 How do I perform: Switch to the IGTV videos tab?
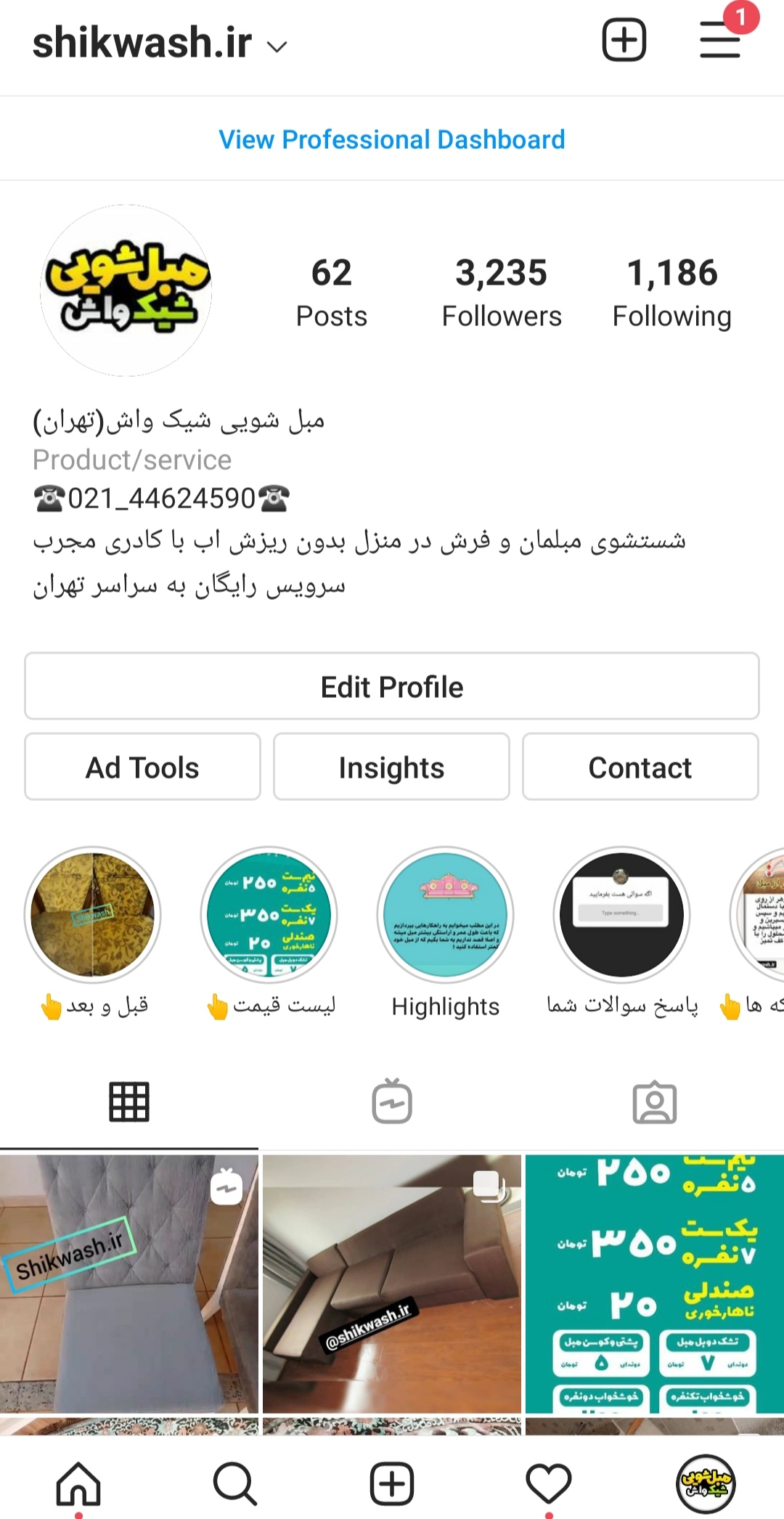(392, 1101)
